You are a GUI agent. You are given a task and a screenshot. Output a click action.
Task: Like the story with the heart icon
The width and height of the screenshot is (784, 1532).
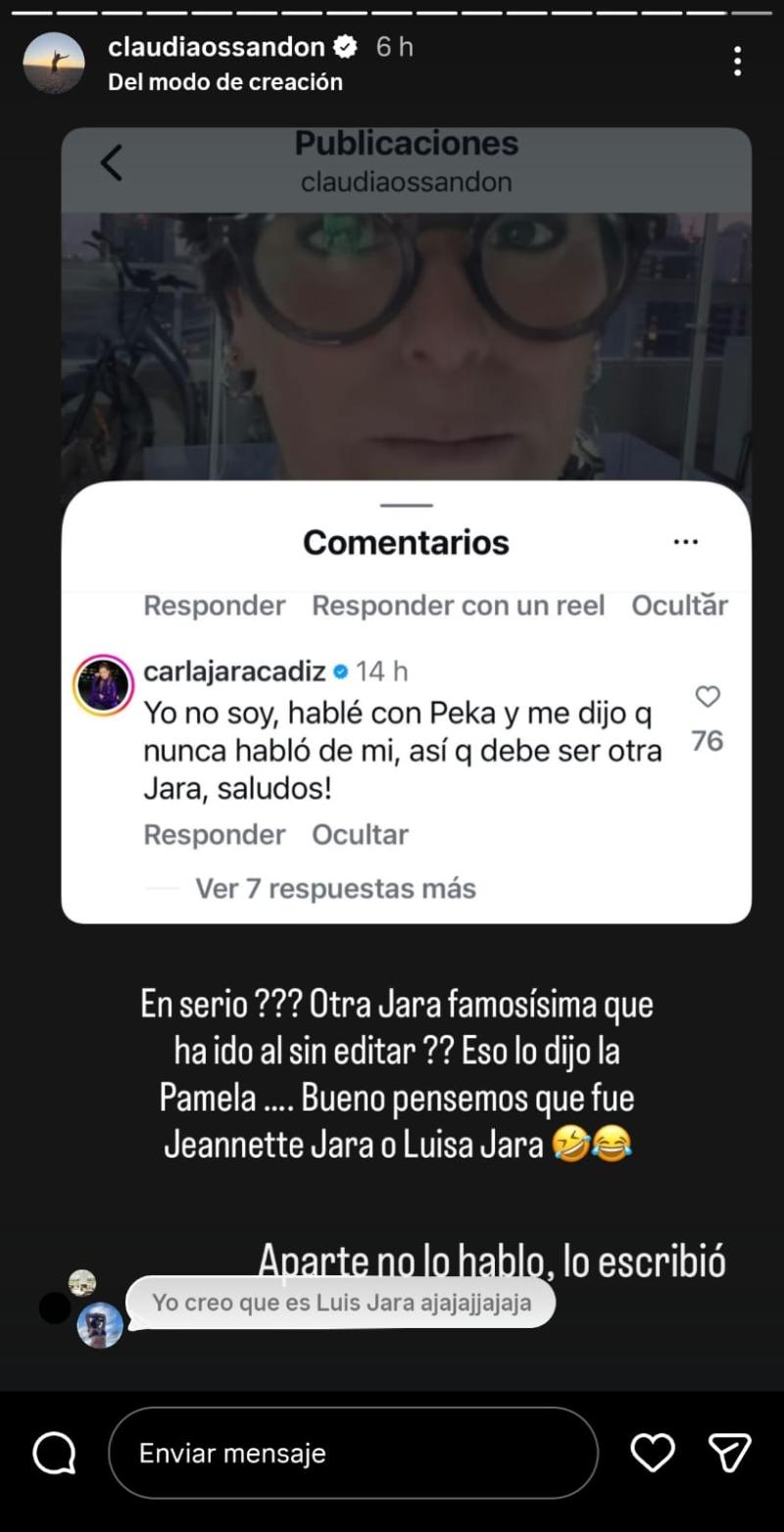[x=653, y=1453]
